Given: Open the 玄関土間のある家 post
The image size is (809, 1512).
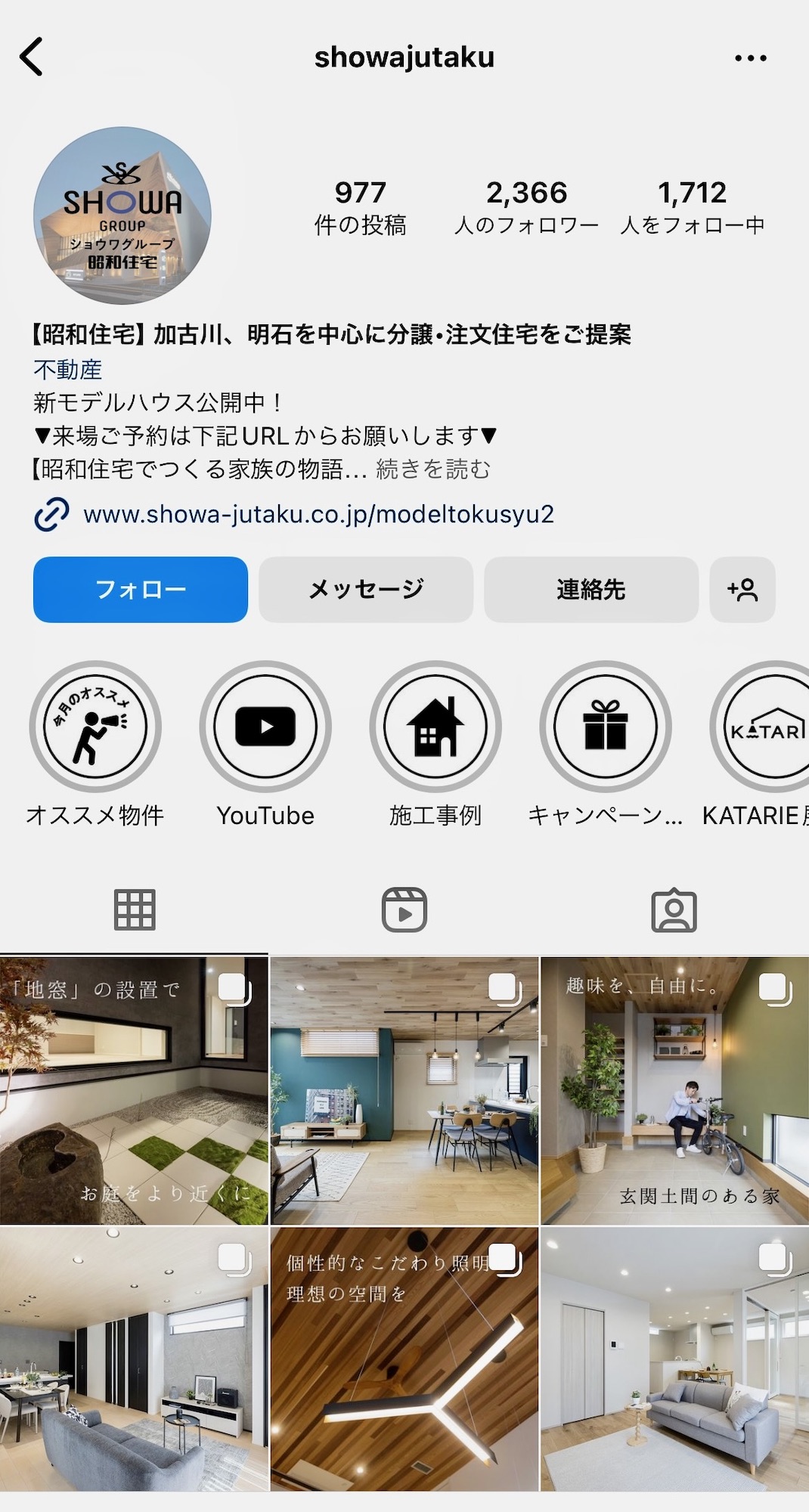Looking at the screenshot, I should coord(674,1090).
